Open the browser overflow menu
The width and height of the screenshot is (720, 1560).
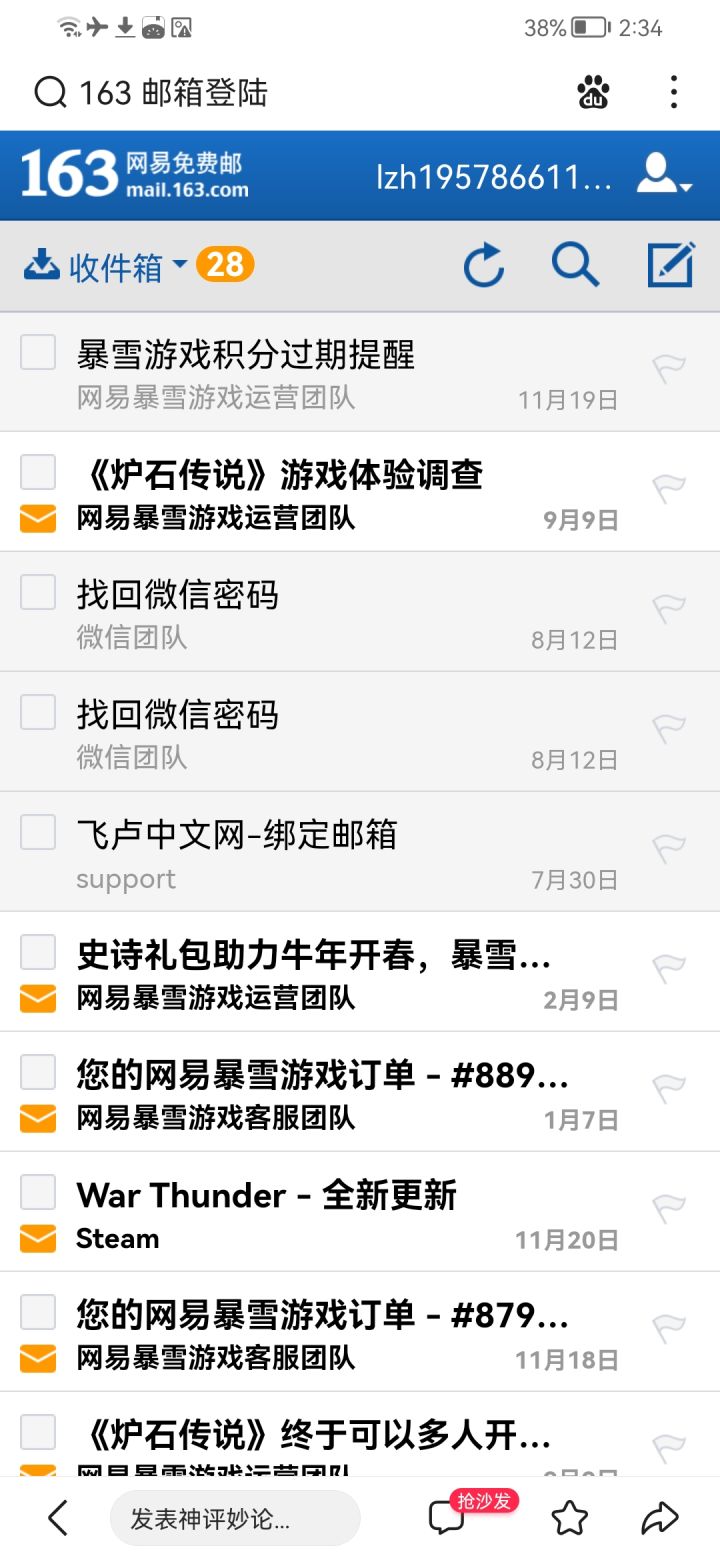pyautogui.click(x=673, y=92)
